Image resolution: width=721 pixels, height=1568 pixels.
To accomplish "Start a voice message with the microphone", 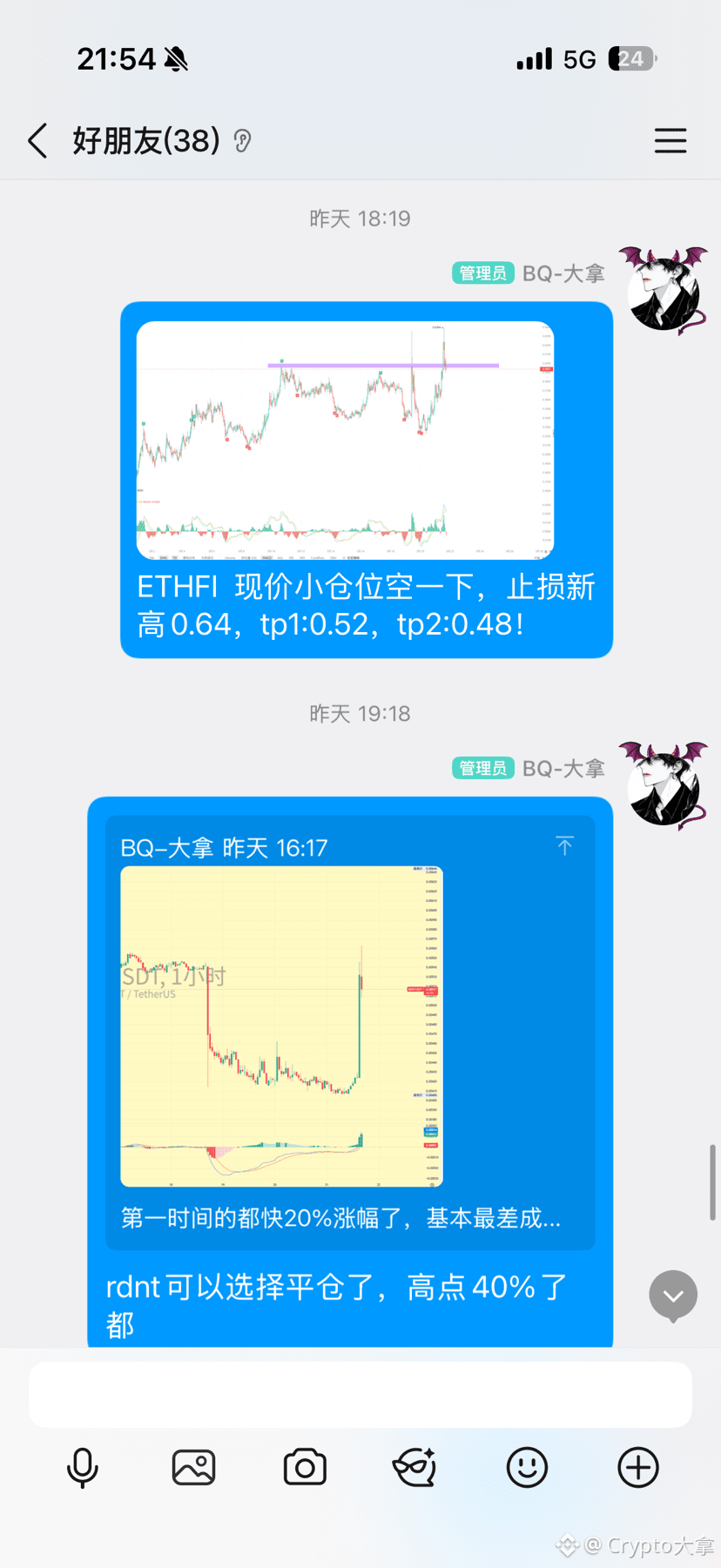I will click(83, 1468).
